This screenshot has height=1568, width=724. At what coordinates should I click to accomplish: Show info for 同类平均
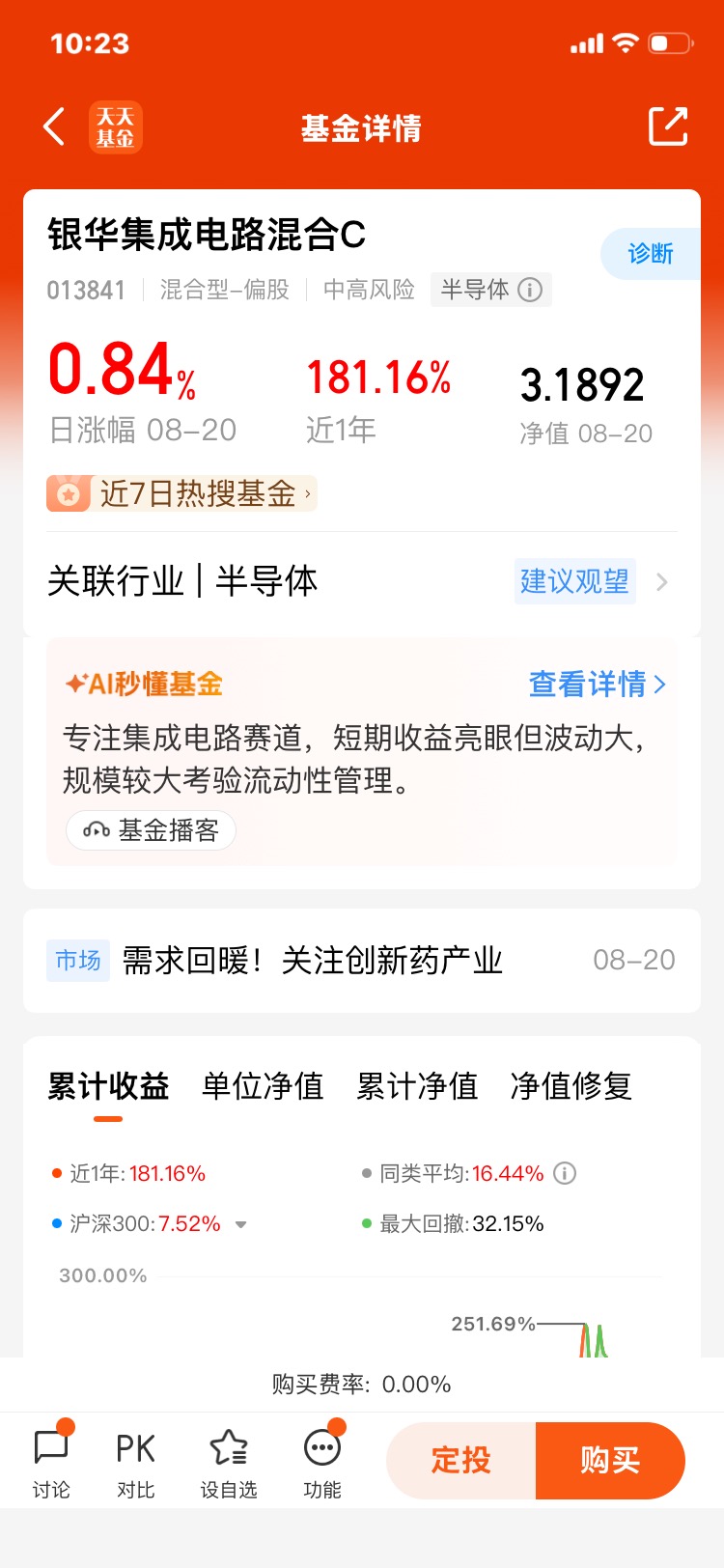click(565, 1173)
